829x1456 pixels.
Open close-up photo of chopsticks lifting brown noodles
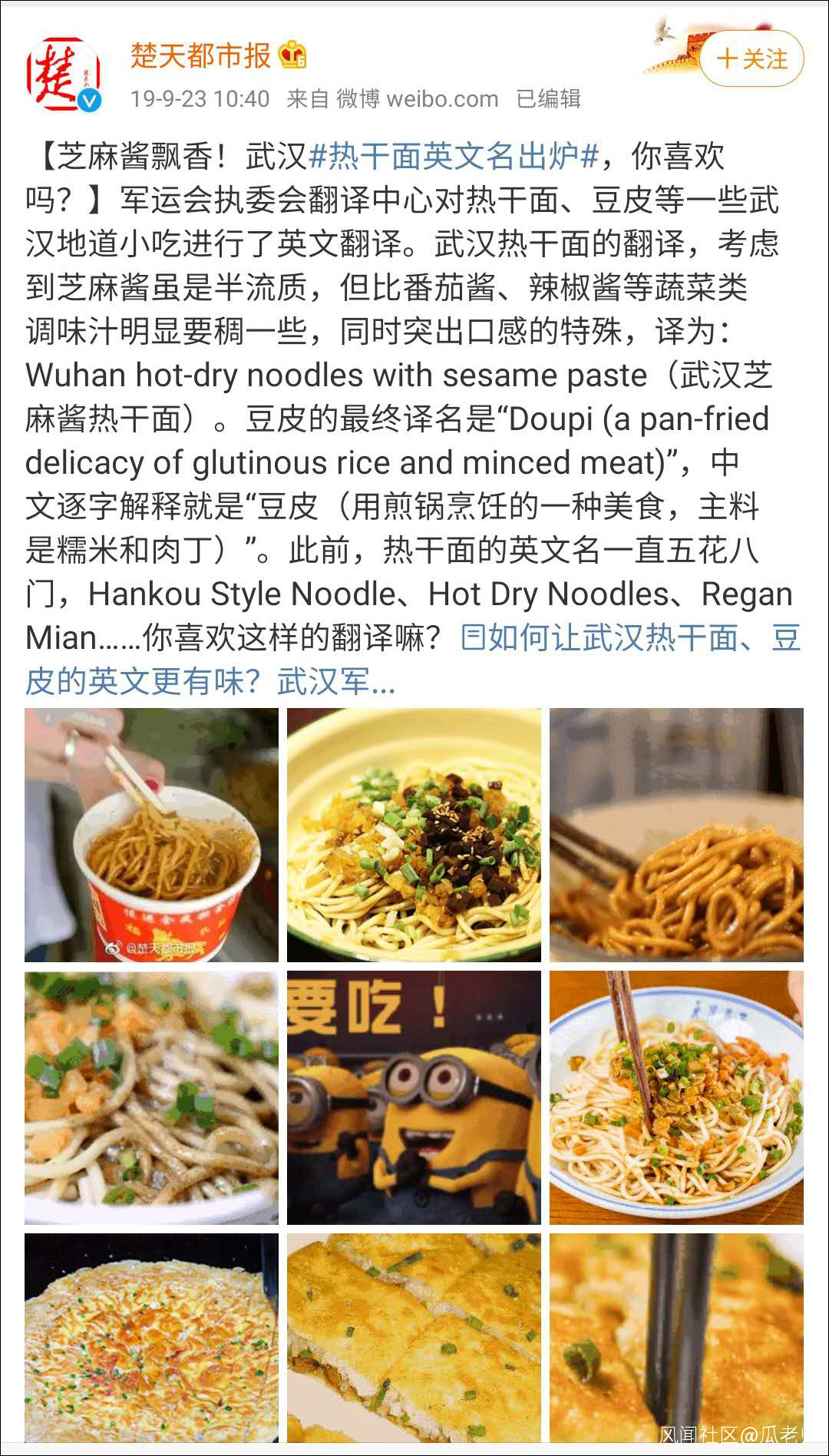point(676,835)
